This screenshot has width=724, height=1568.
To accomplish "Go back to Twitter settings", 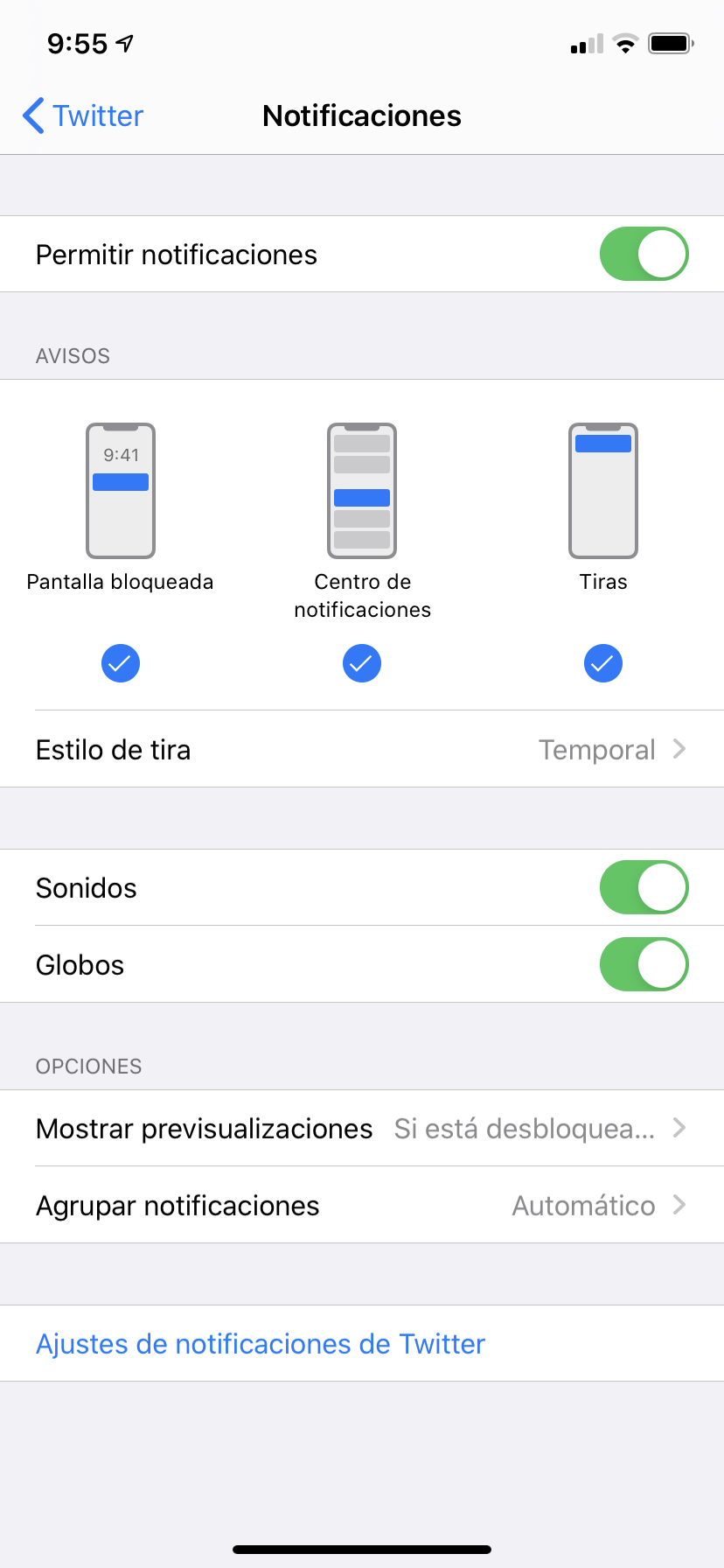I will pyautogui.click(x=83, y=115).
